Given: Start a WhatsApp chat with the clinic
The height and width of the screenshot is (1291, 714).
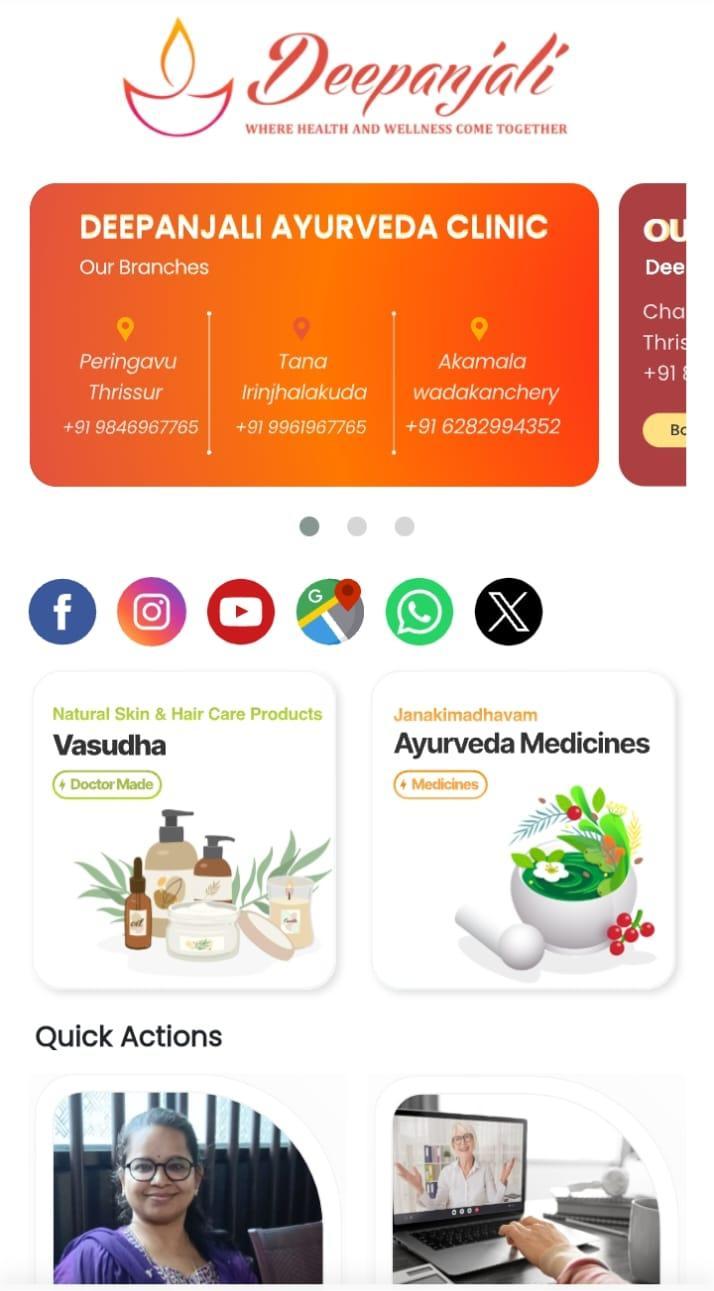Looking at the screenshot, I should click(x=419, y=611).
